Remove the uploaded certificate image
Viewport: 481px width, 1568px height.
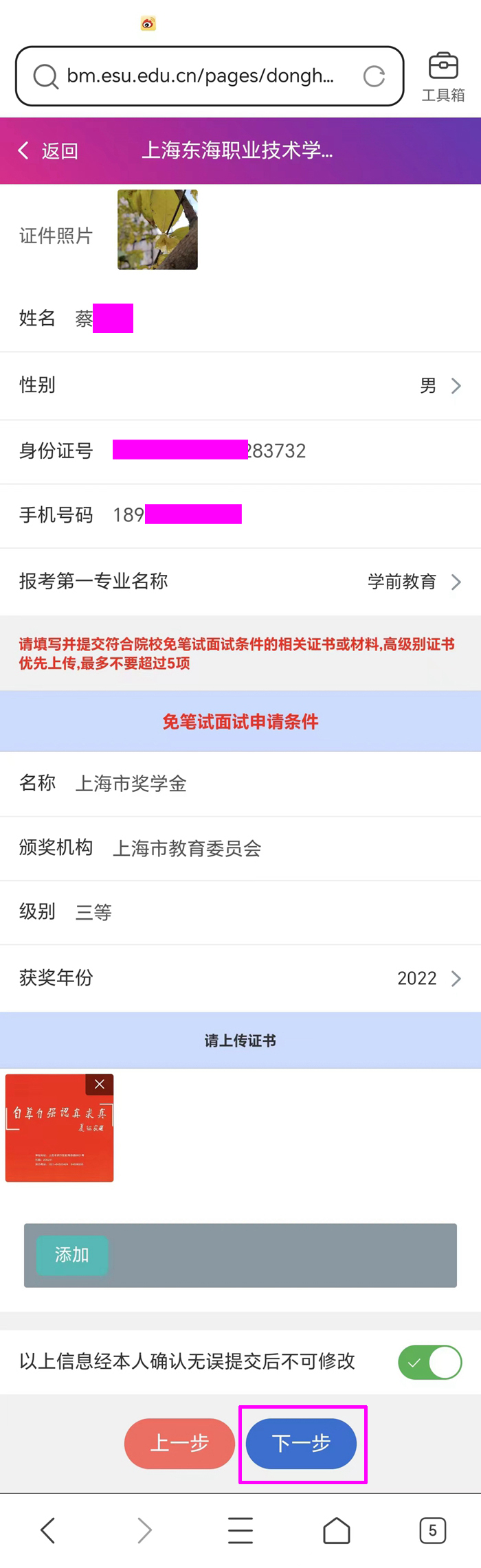(100, 1084)
